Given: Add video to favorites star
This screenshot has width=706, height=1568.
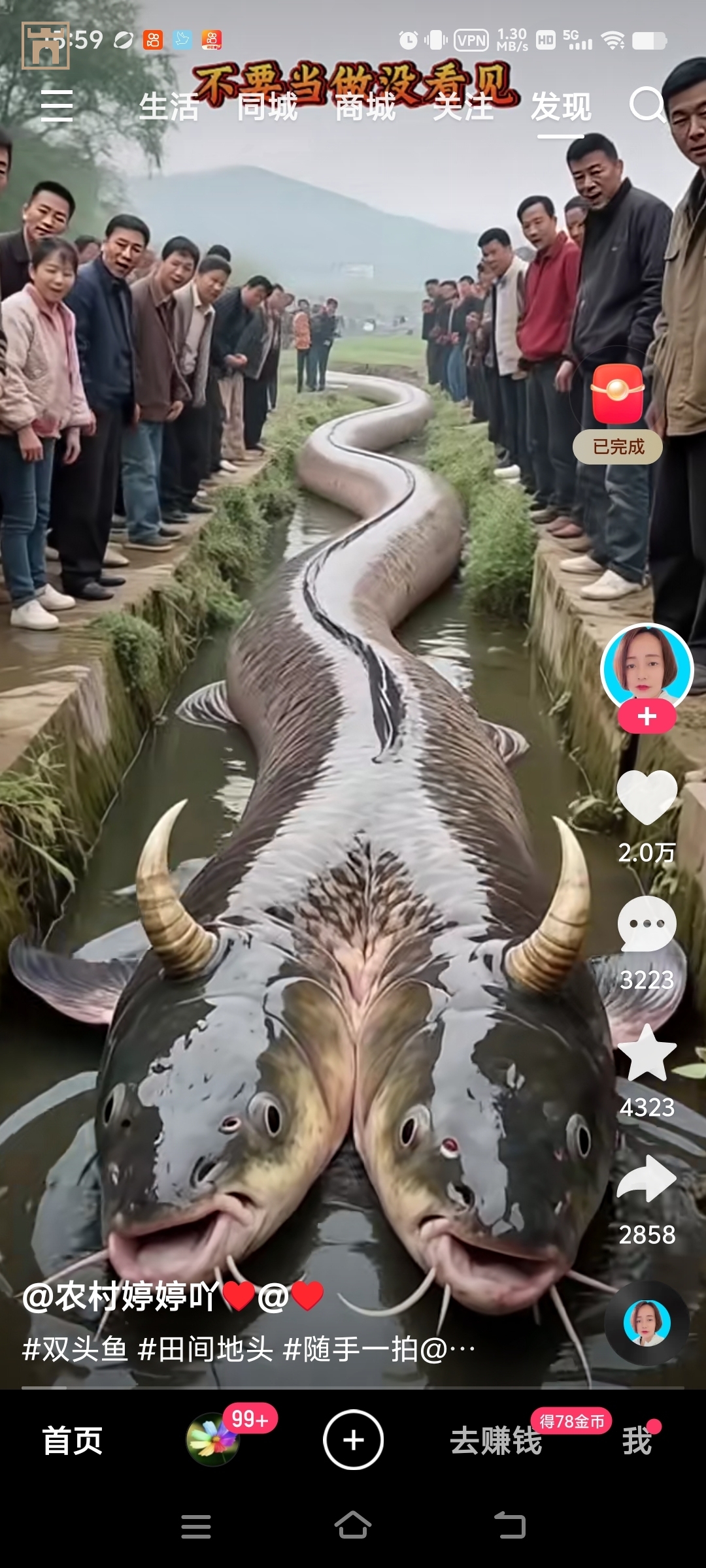Looking at the screenshot, I should click(x=647, y=1053).
